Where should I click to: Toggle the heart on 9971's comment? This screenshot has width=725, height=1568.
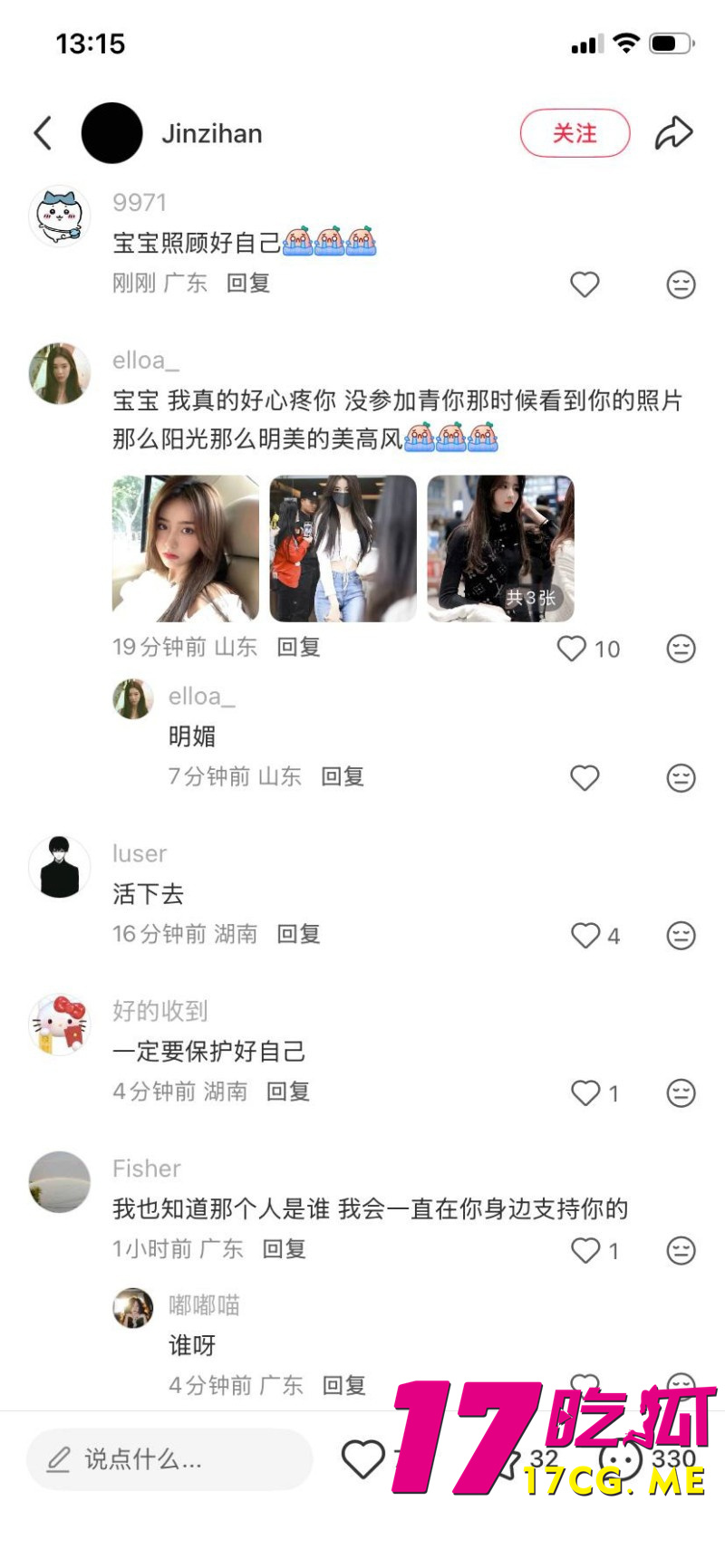pos(585,284)
